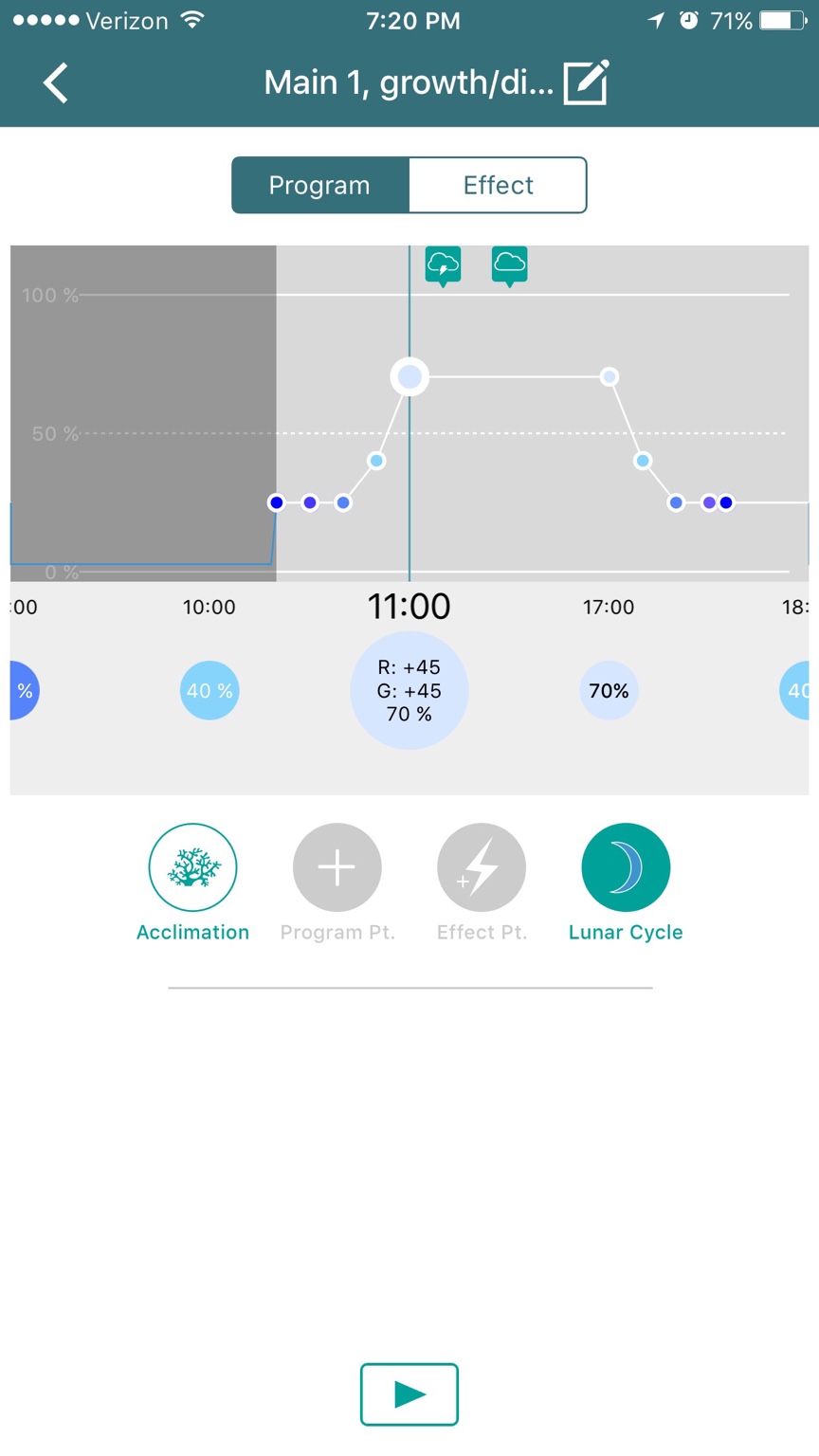Go back using the top-left arrow
The image size is (819, 1456).
point(56,82)
